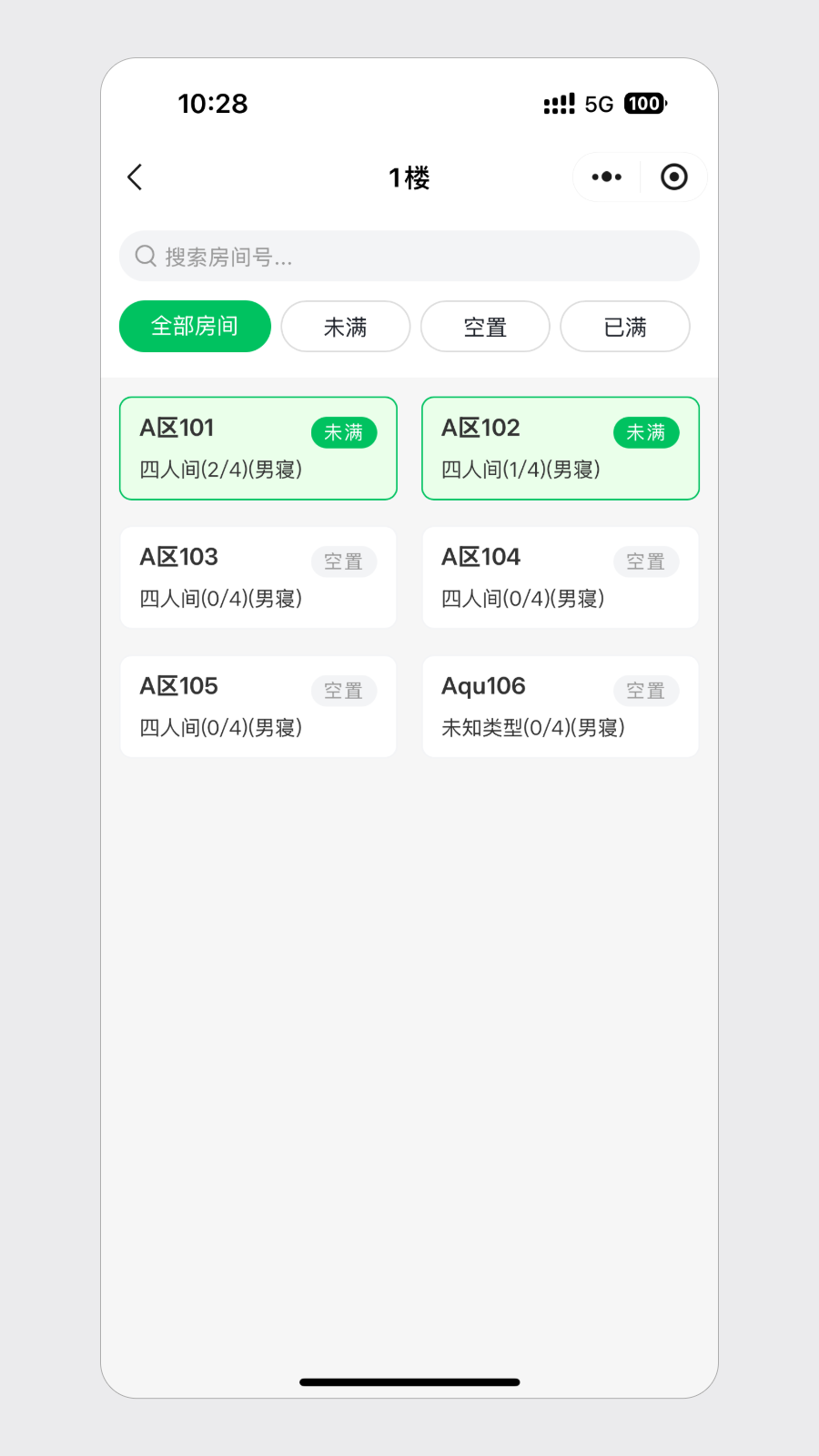Go back from the 1楼 page
819x1456 pixels.
135,177
